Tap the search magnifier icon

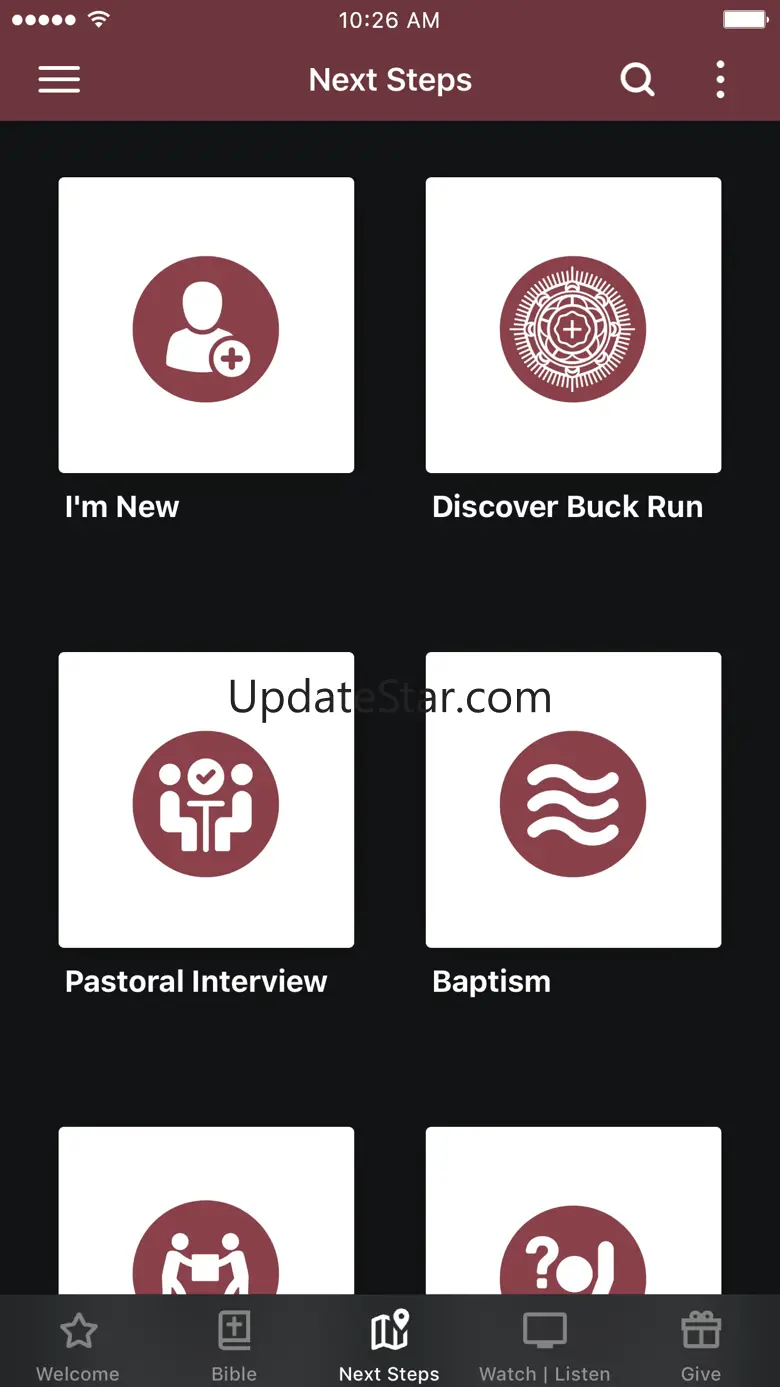pos(637,80)
